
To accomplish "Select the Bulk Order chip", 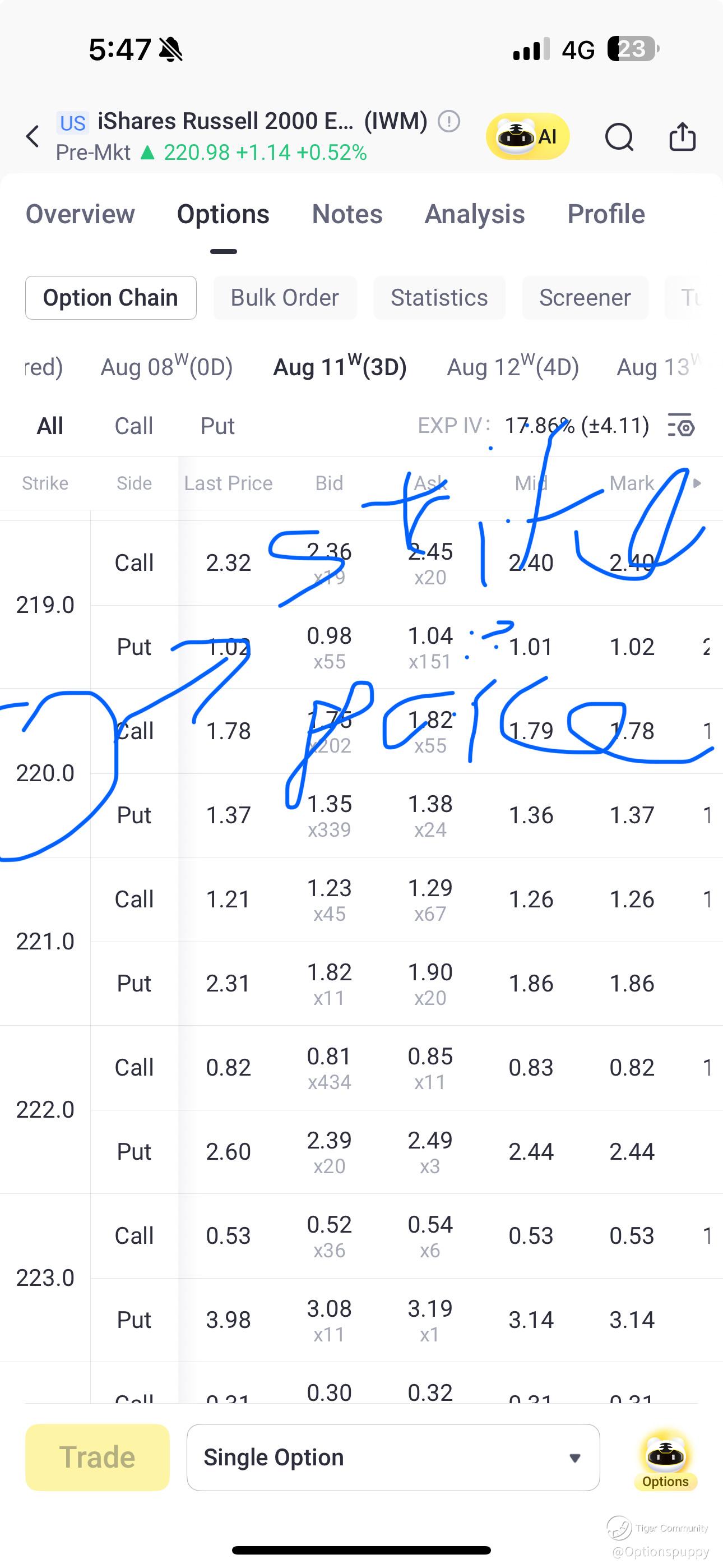I will point(285,298).
